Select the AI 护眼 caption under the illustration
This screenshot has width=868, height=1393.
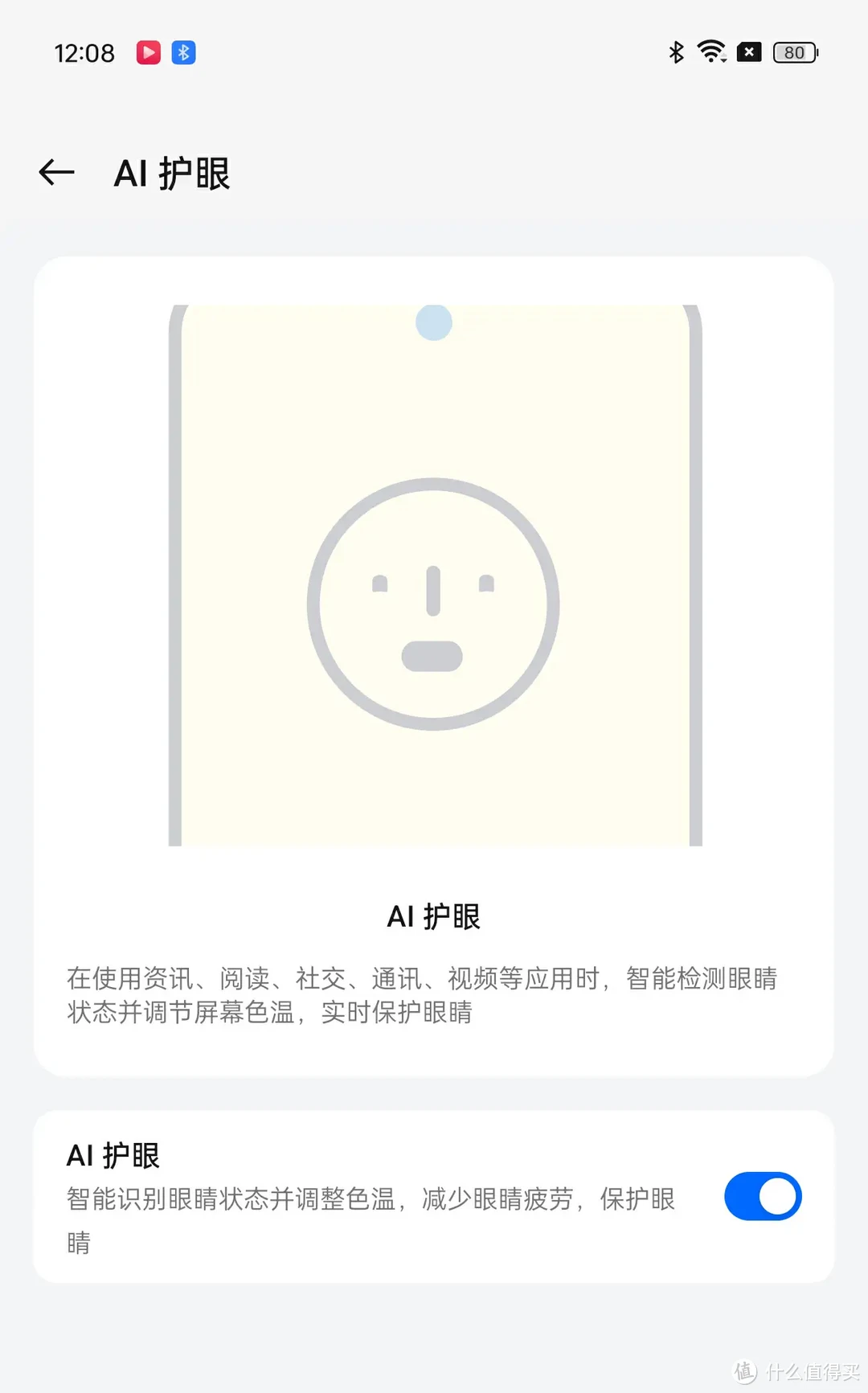[433, 915]
